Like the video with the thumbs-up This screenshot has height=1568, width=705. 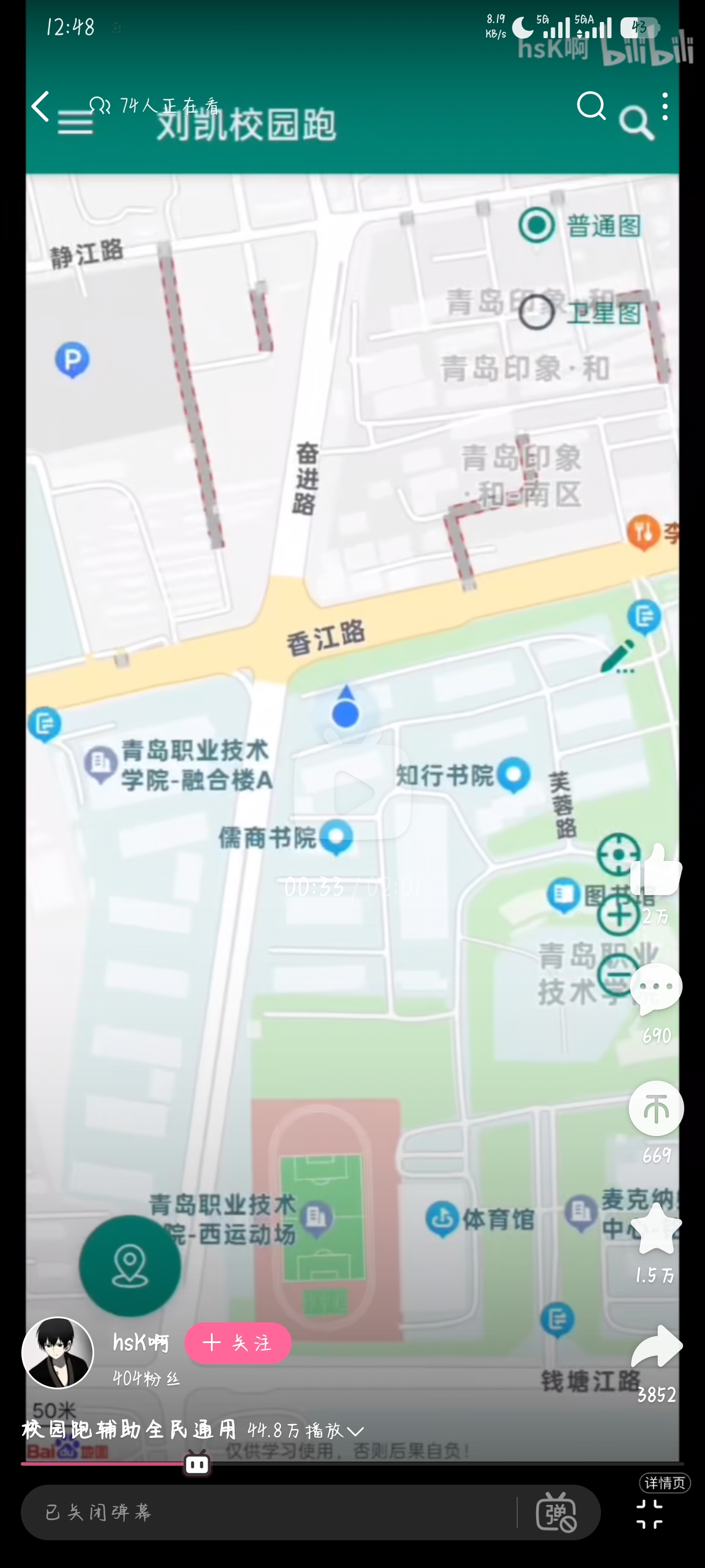click(x=655, y=870)
